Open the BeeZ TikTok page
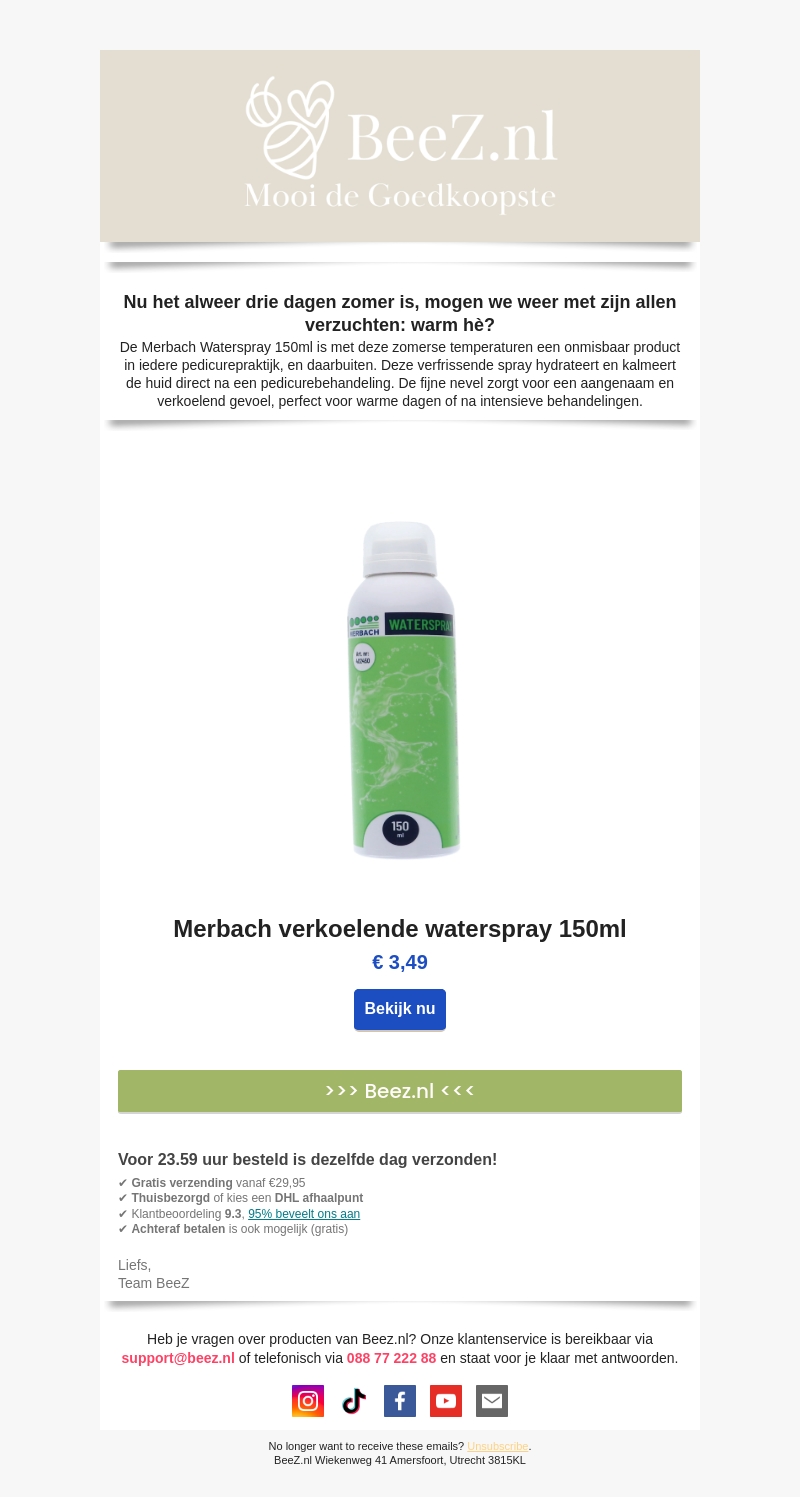 pos(354,1401)
